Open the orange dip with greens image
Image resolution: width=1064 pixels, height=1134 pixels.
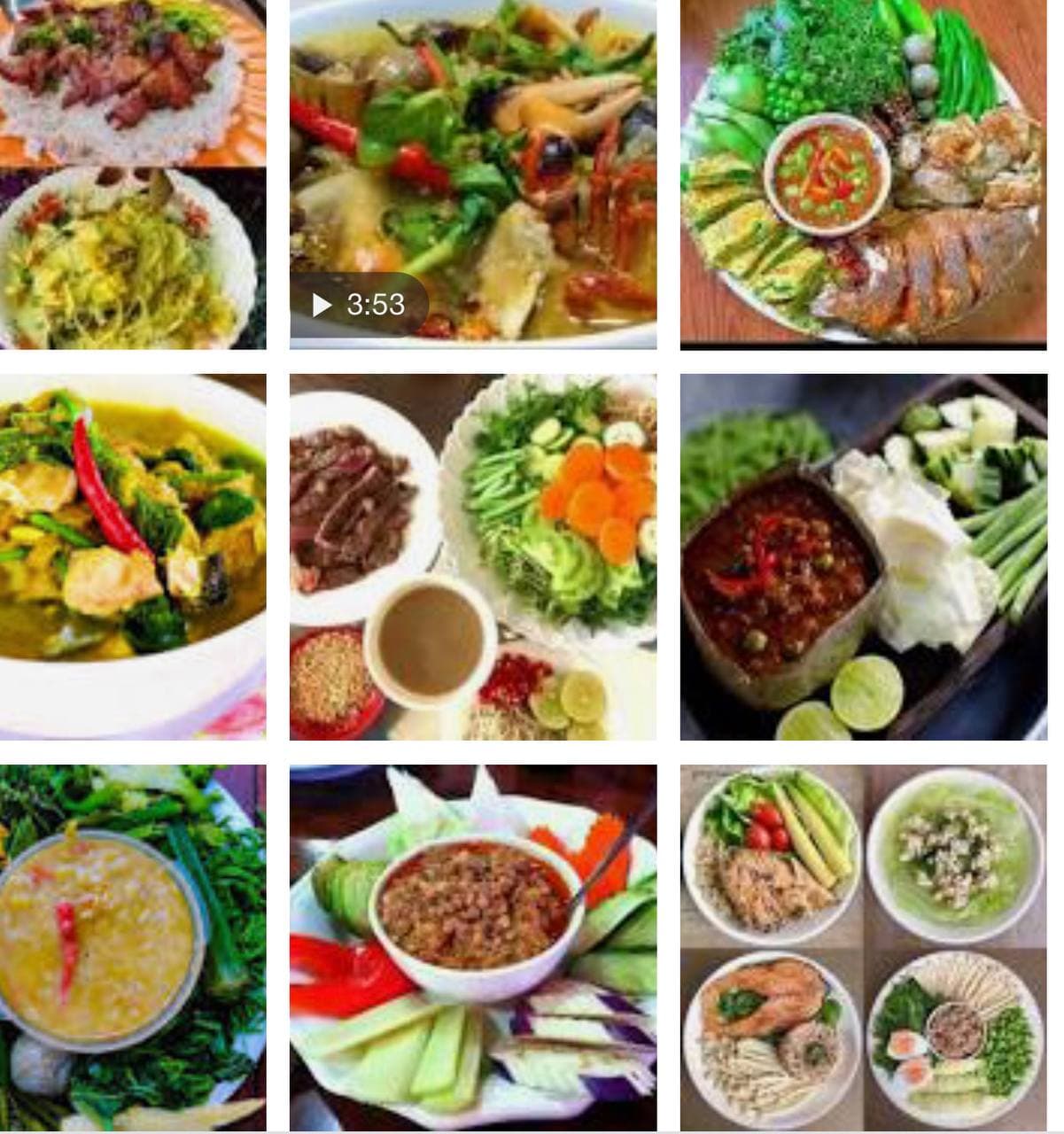(133, 946)
